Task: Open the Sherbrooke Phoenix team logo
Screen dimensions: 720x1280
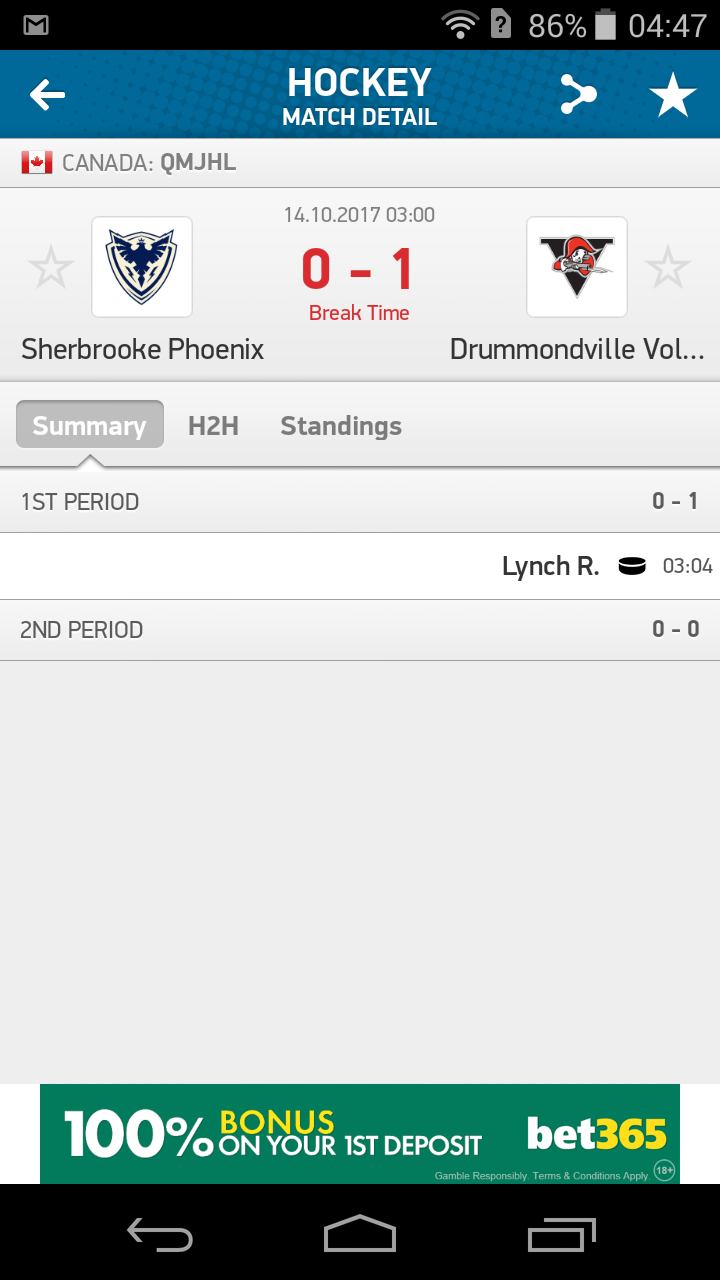Action: [141, 267]
